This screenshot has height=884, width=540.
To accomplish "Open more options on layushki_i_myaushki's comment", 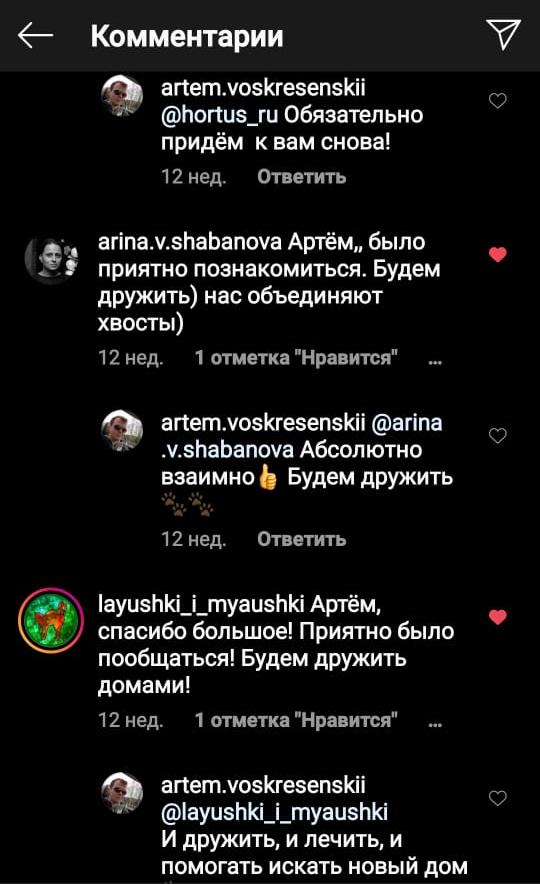I will [435, 723].
